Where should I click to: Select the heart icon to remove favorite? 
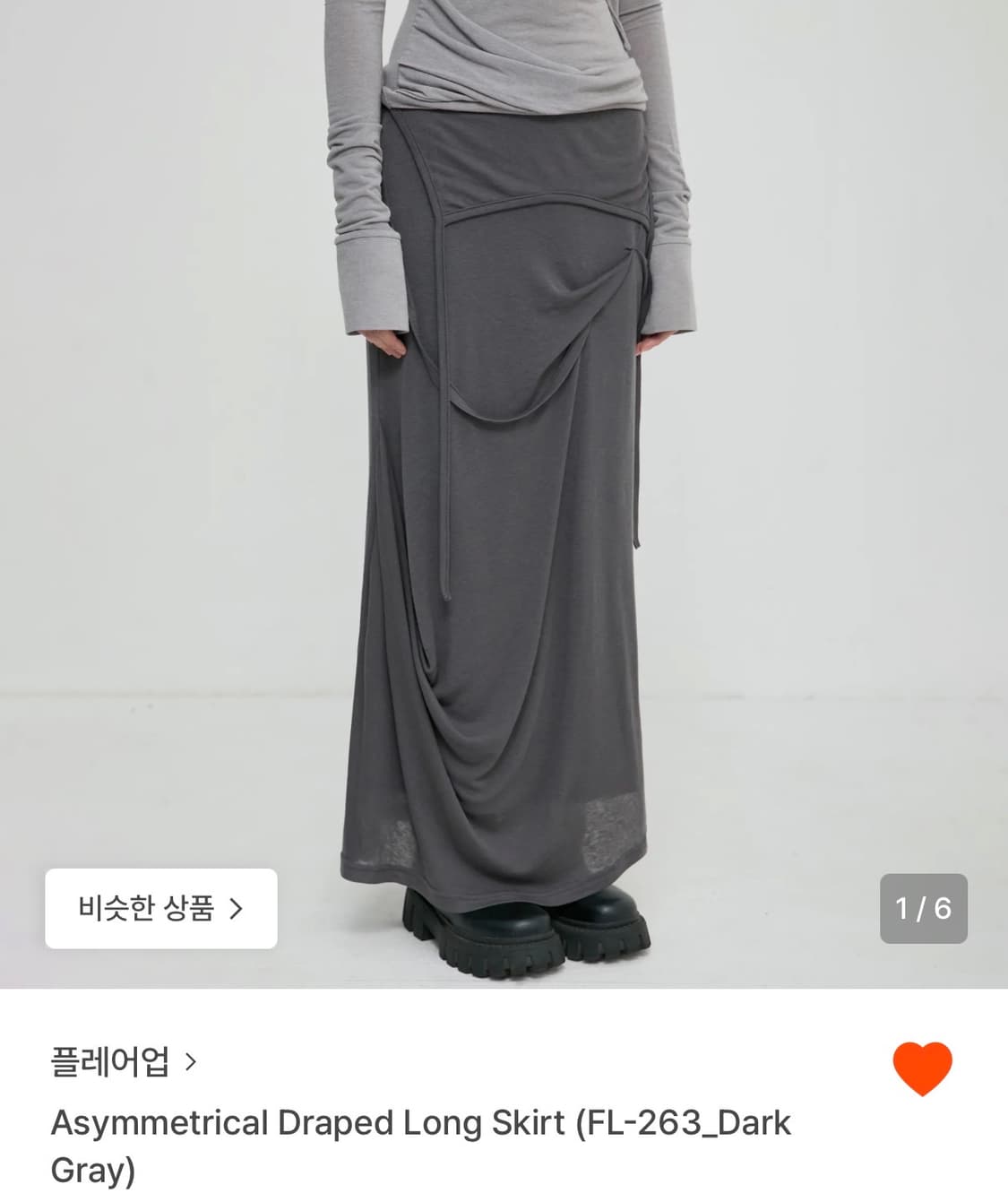click(x=921, y=1068)
